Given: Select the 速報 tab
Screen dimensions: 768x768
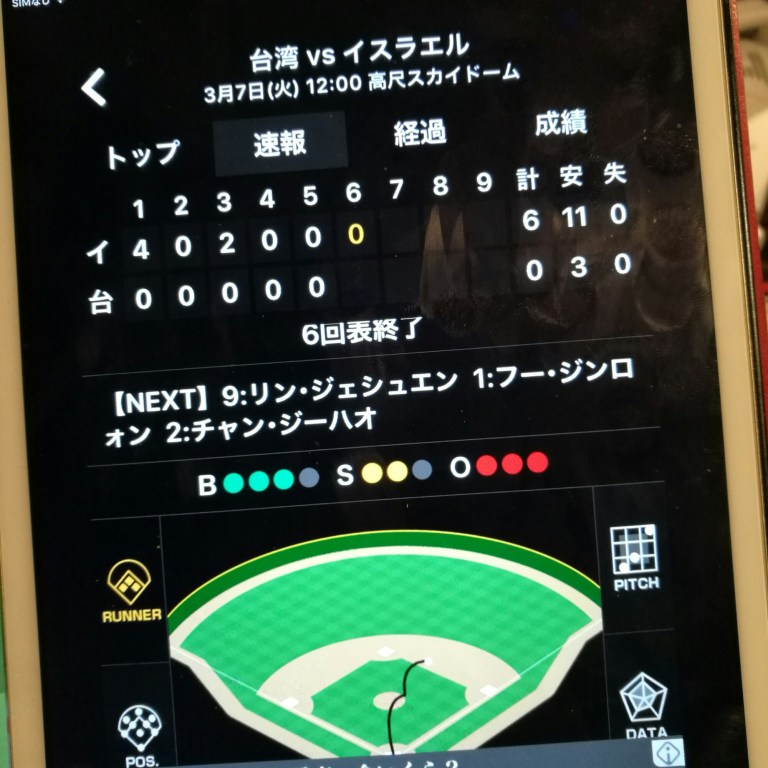Looking at the screenshot, I should [x=280, y=144].
